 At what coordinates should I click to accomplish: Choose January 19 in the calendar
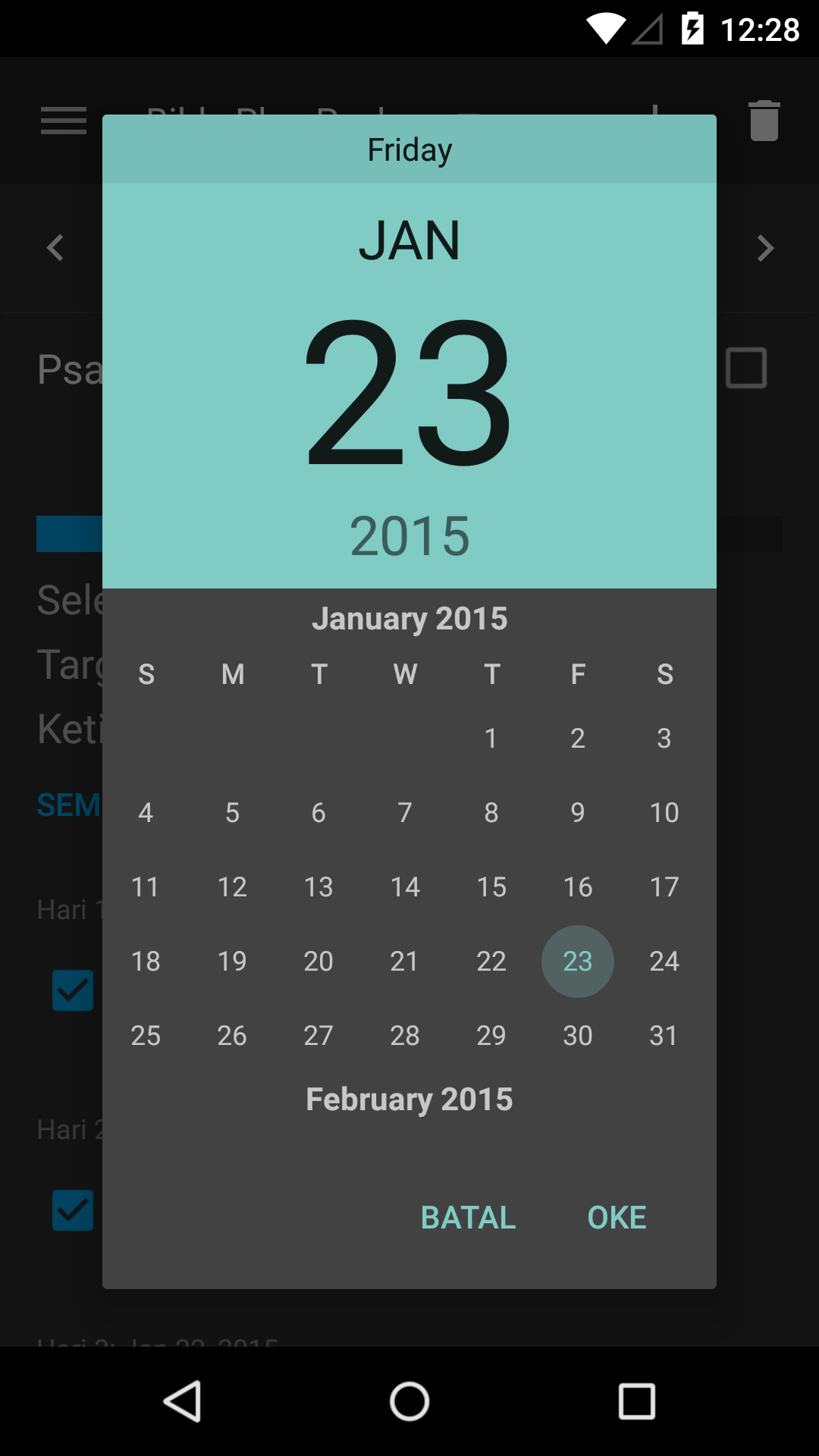(232, 962)
